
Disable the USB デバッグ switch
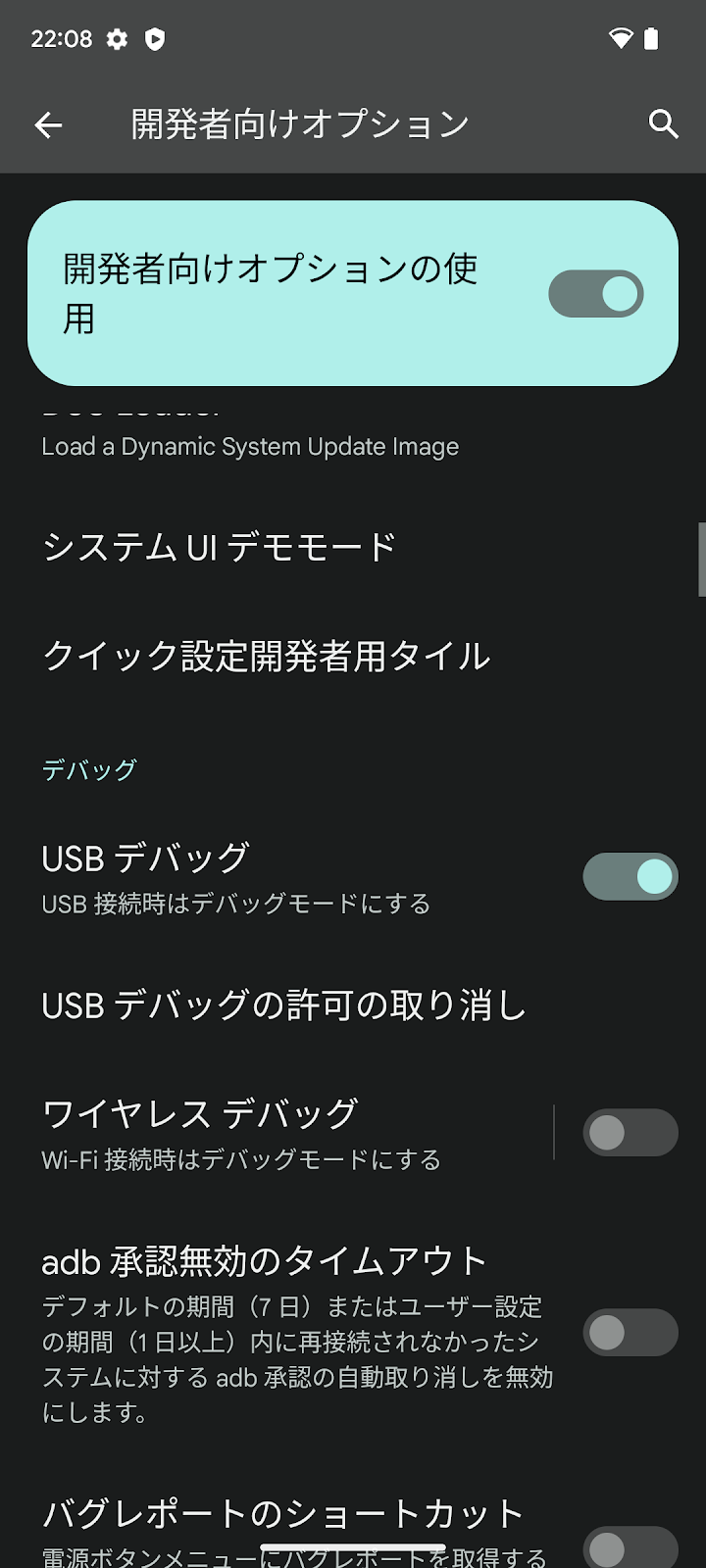point(630,876)
